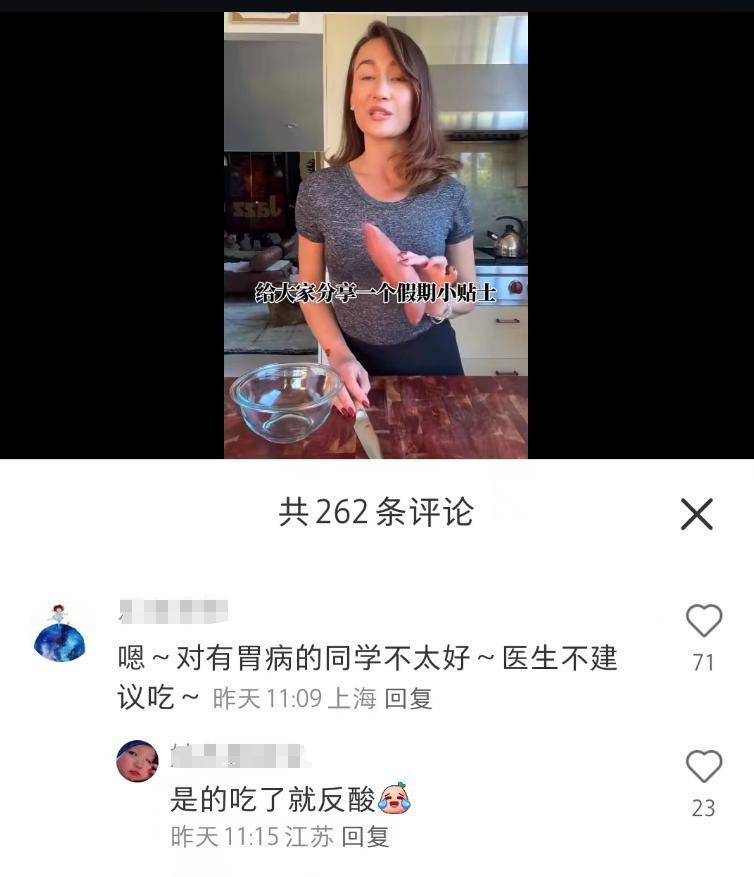Like the reply 是的吃了就反酸
The width and height of the screenshot is (754, 877).
click(x=703, y=767)
